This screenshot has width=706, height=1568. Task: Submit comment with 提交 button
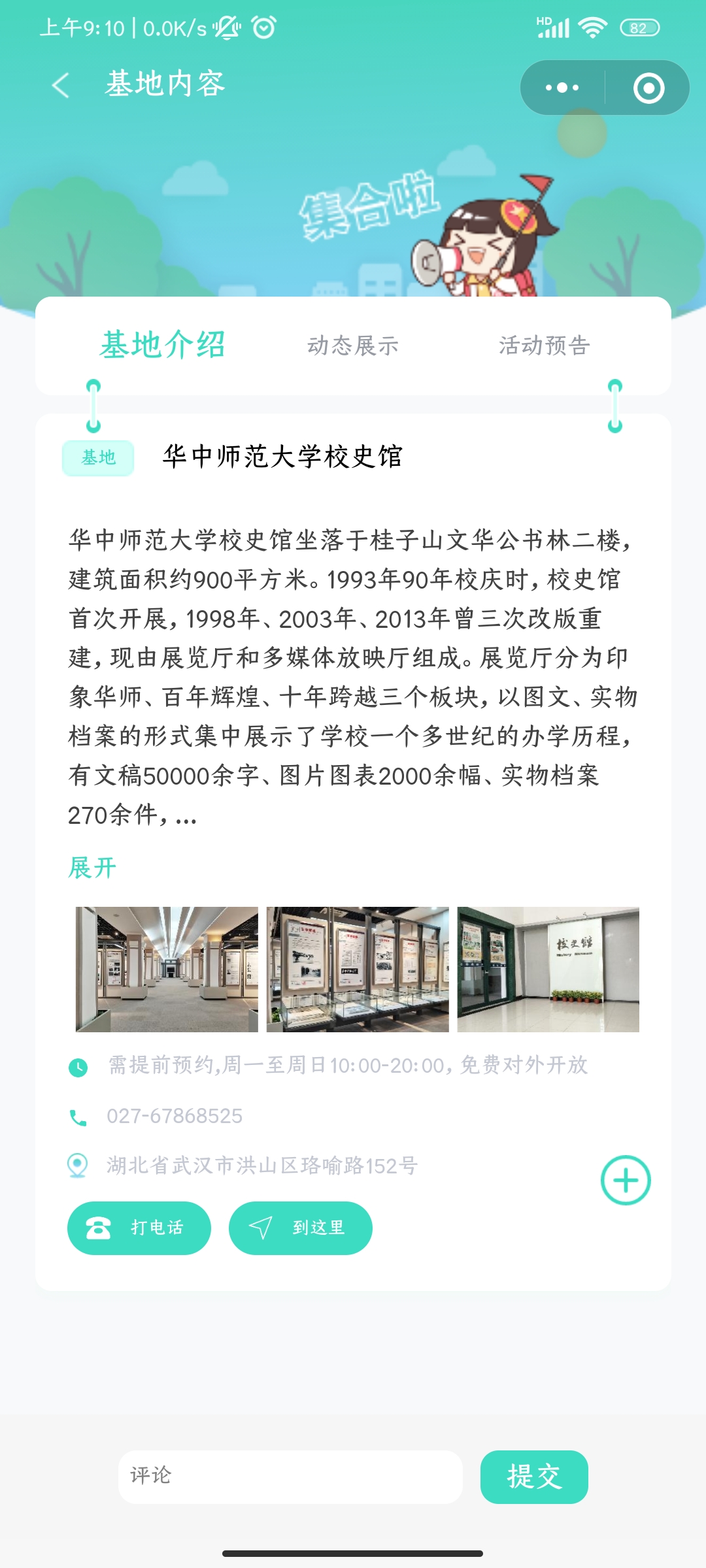tap(534, 1477)
